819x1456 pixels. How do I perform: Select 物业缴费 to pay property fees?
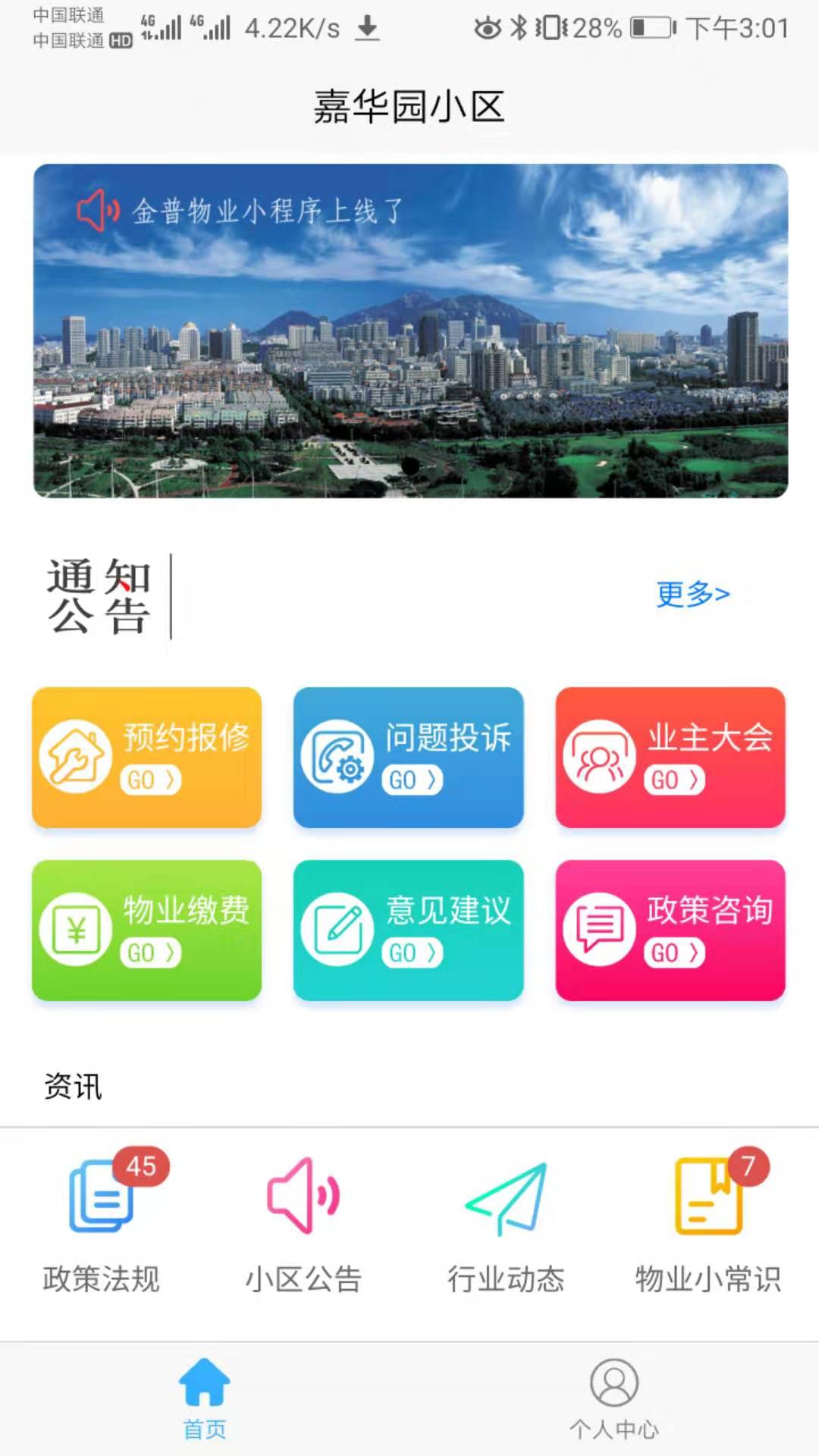147,930
